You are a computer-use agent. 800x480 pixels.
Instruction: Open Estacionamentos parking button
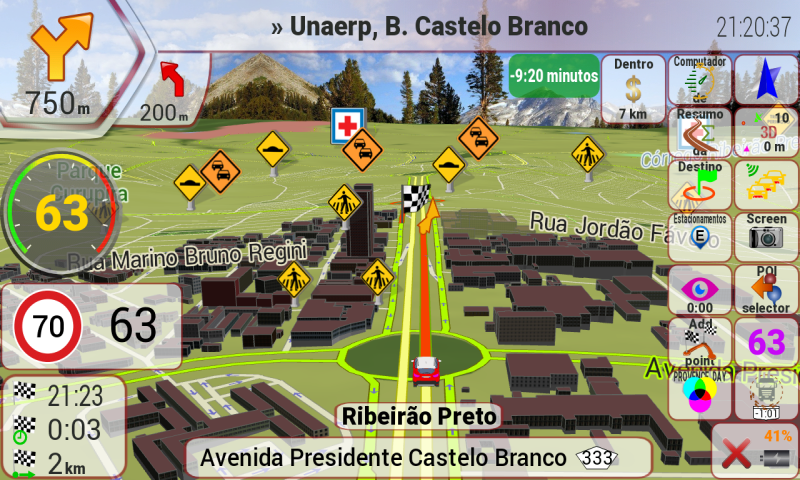tap(699, 236)
